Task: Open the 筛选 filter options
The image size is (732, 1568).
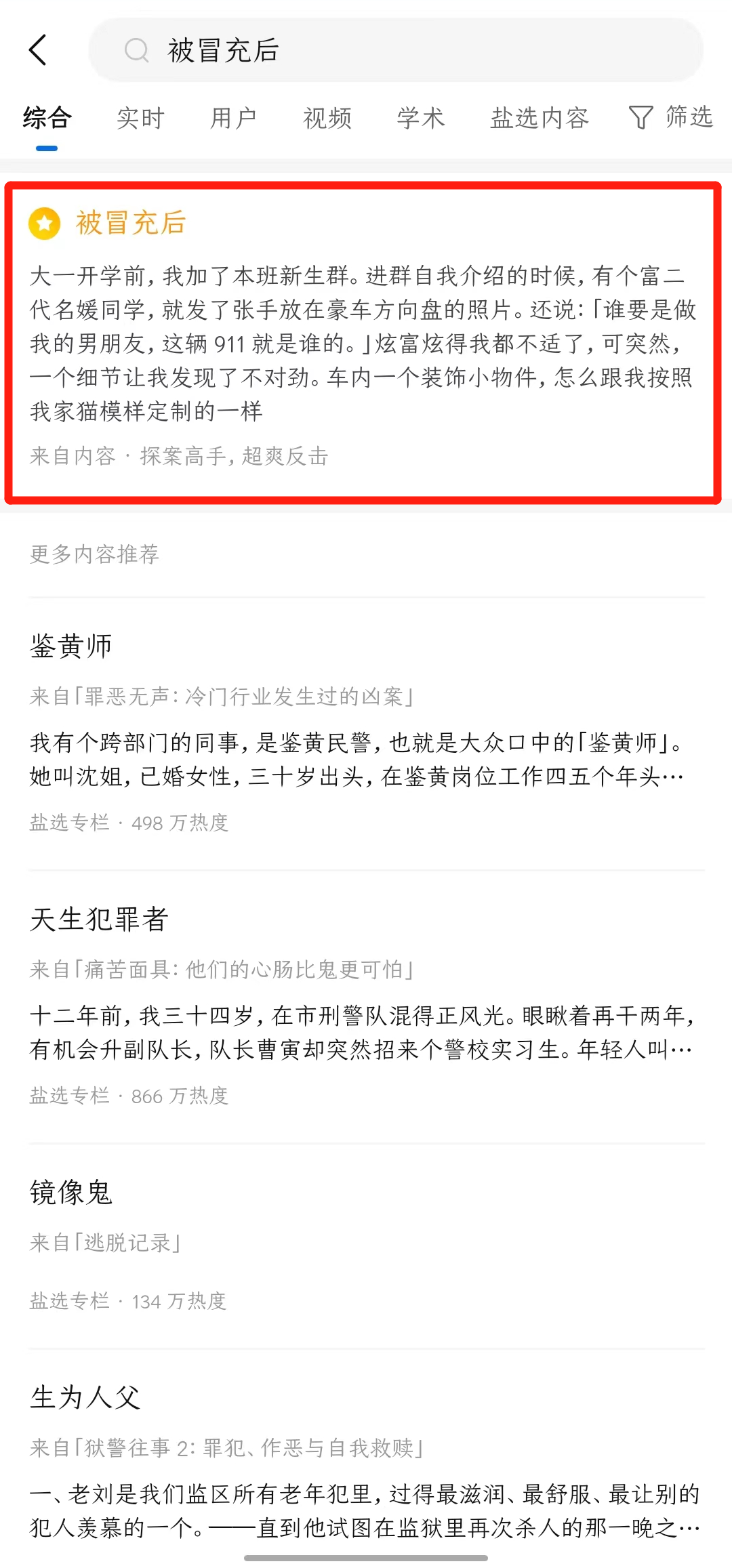Action: 670,117
